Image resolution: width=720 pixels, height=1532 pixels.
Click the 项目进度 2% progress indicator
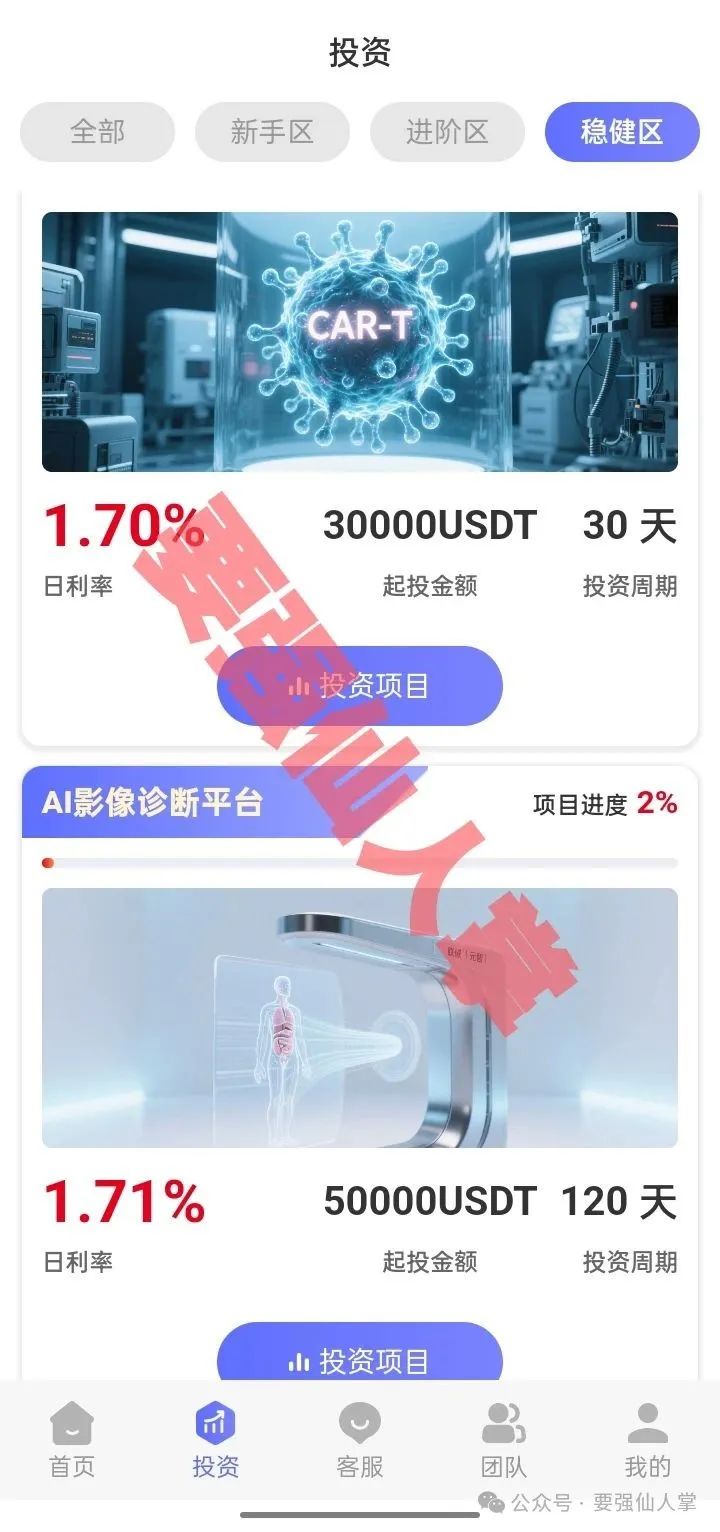coord(605,802)
